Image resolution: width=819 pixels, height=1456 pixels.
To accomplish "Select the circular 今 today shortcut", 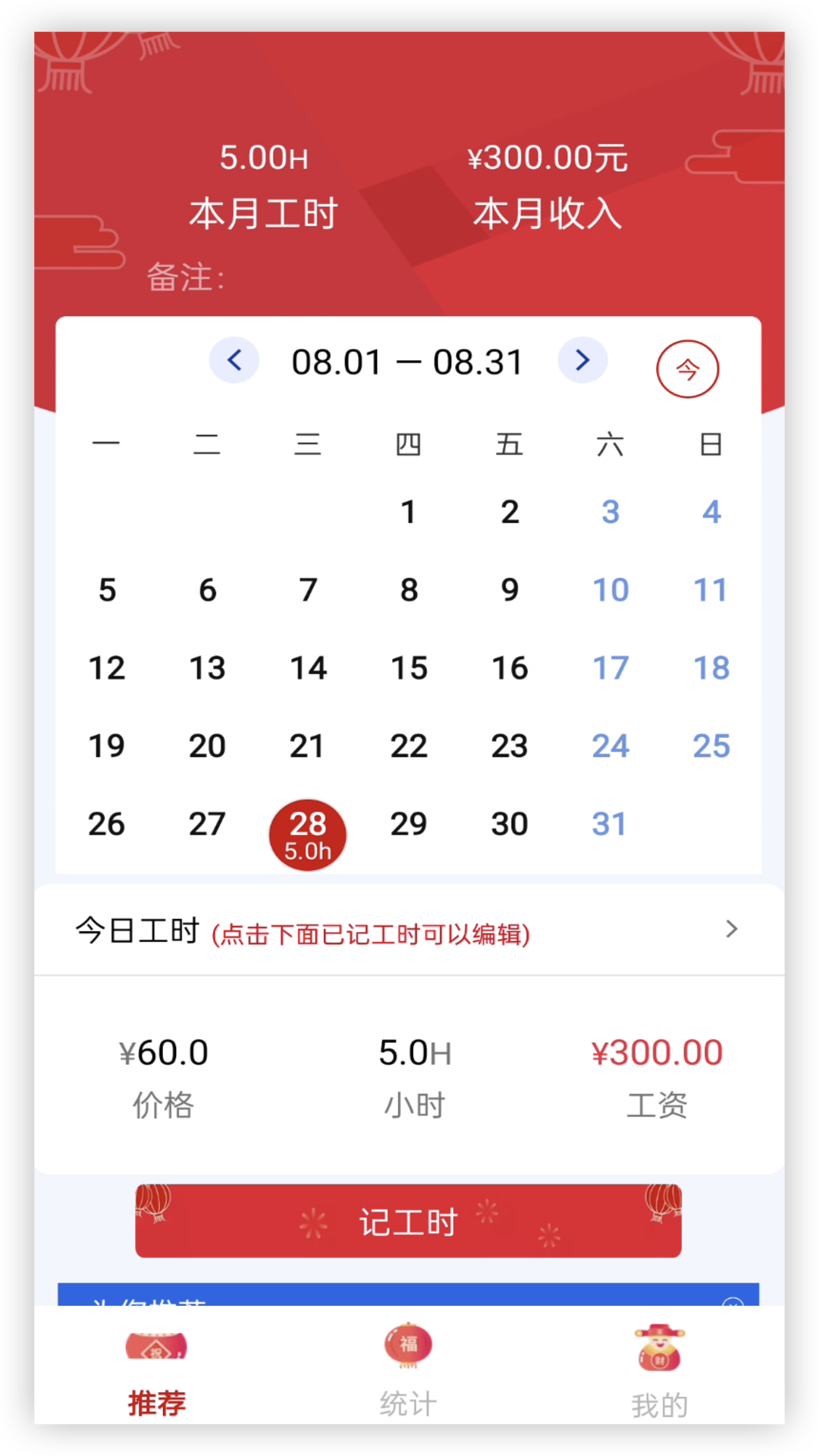I will tap(687, 369).
